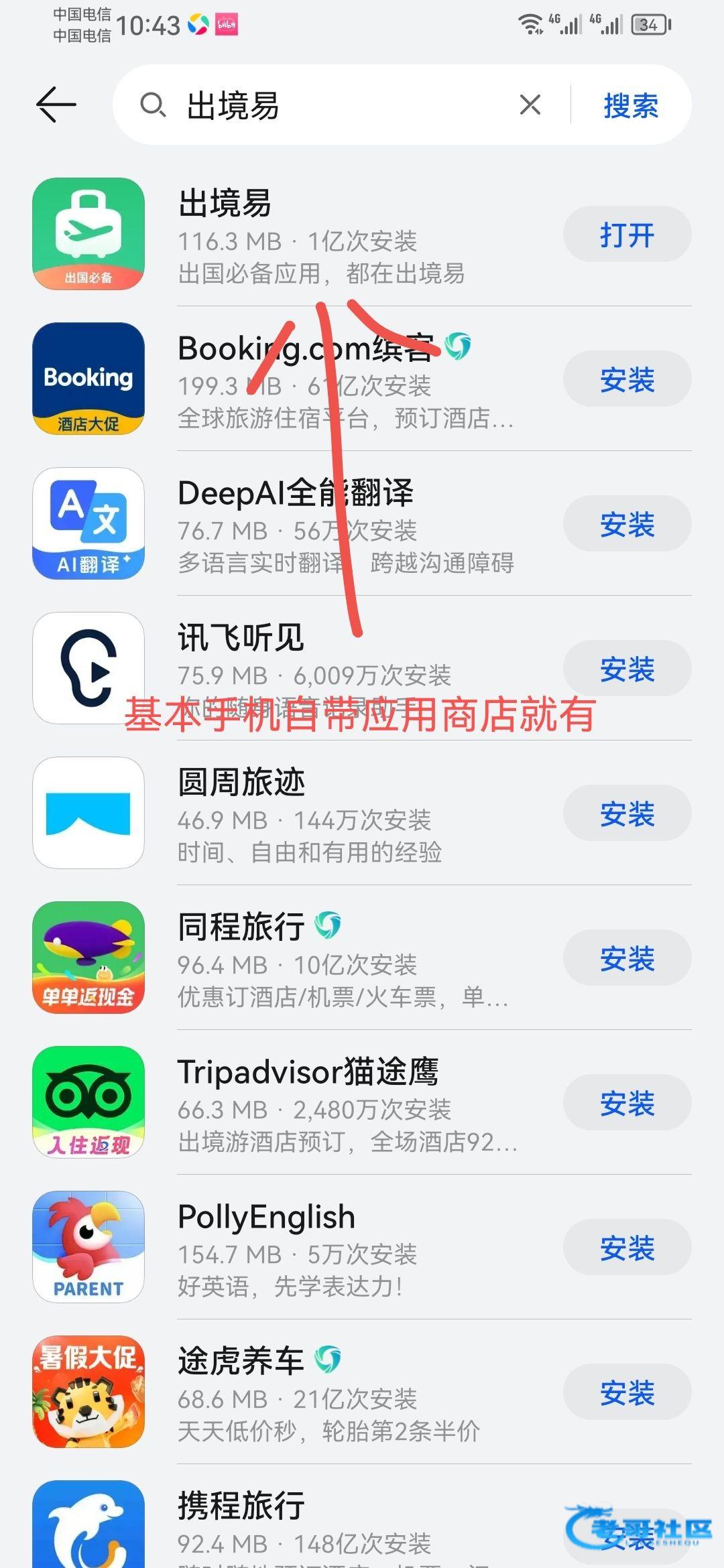Go back with the arrow icon
This screenshot has width=724, height=1568.
[x=56, y=105]
